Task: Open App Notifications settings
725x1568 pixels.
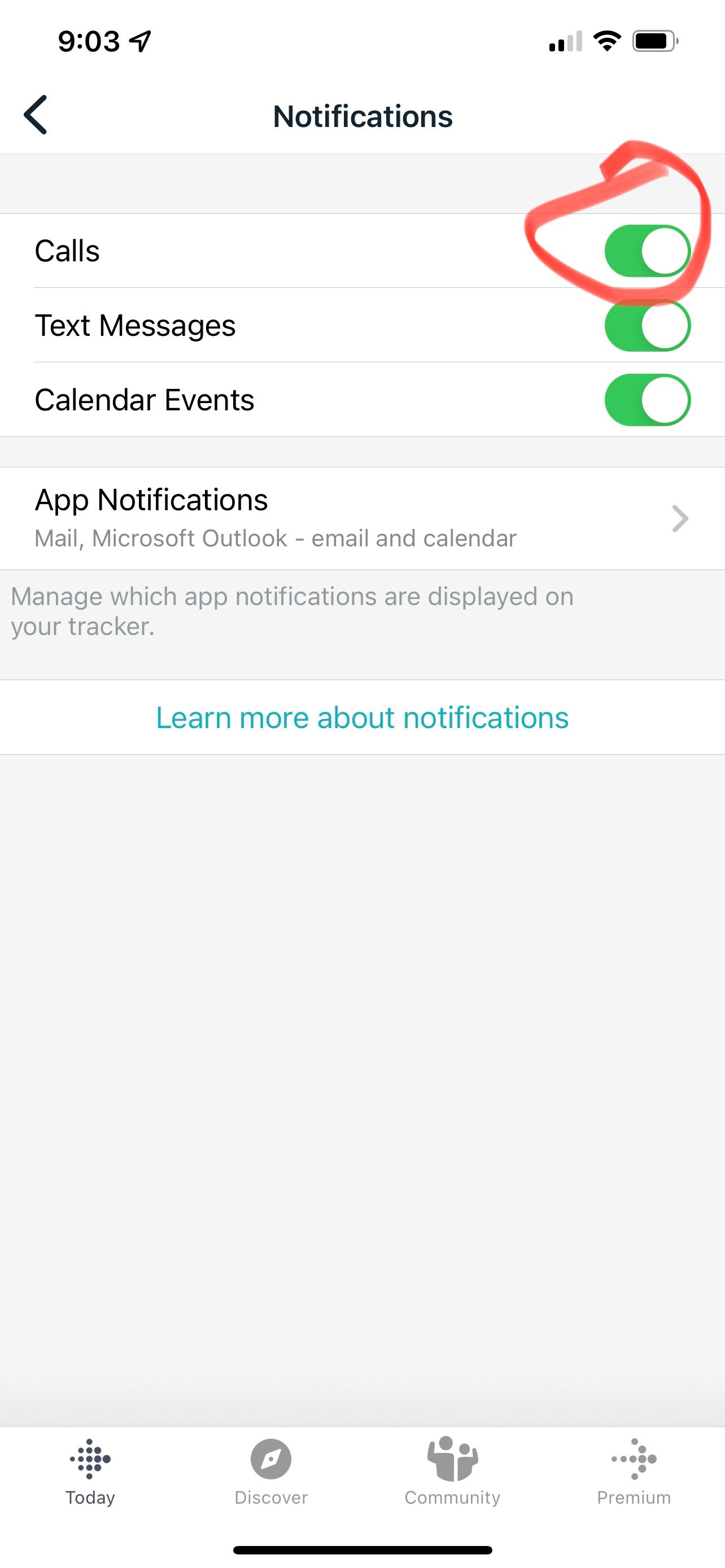Action: [x=362, y=518]
